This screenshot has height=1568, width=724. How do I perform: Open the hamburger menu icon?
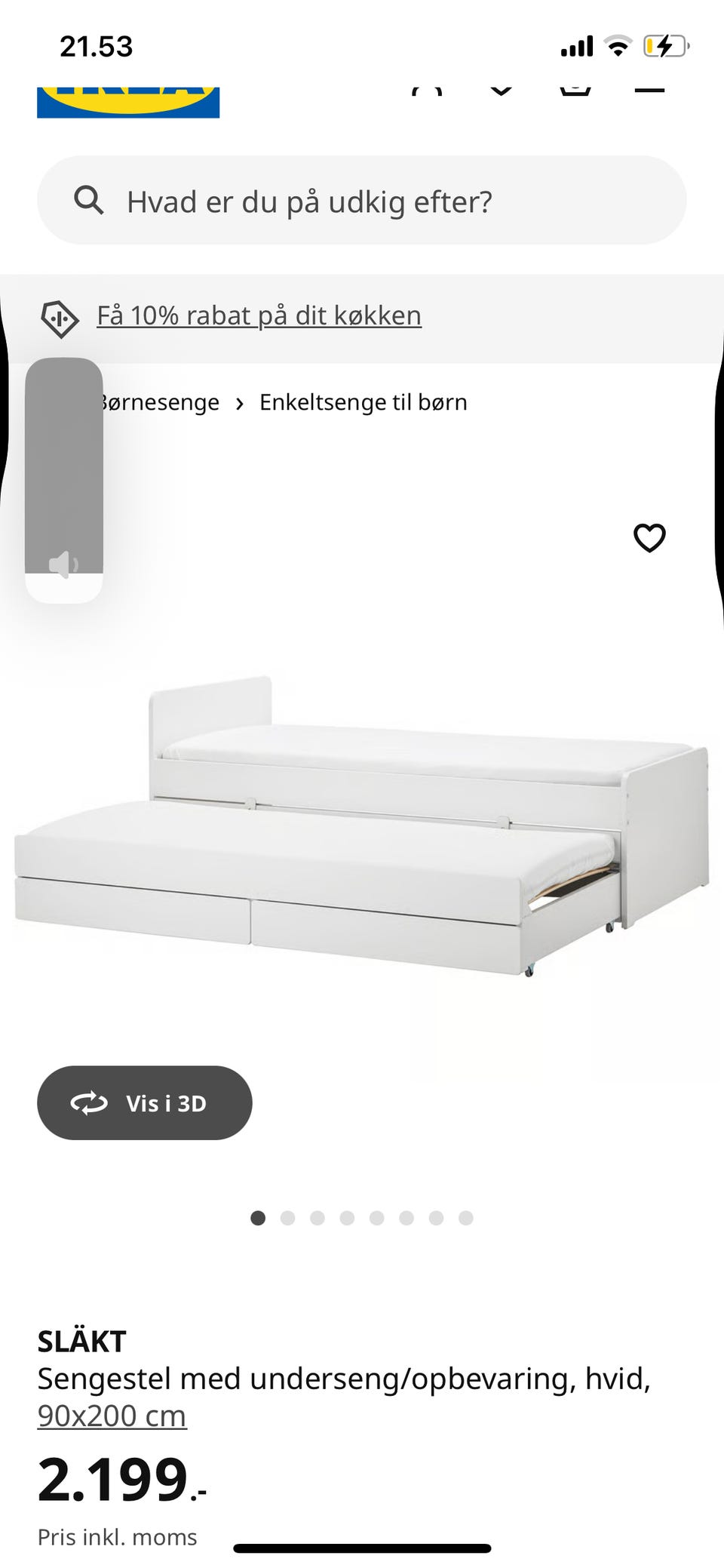point(650,92)
